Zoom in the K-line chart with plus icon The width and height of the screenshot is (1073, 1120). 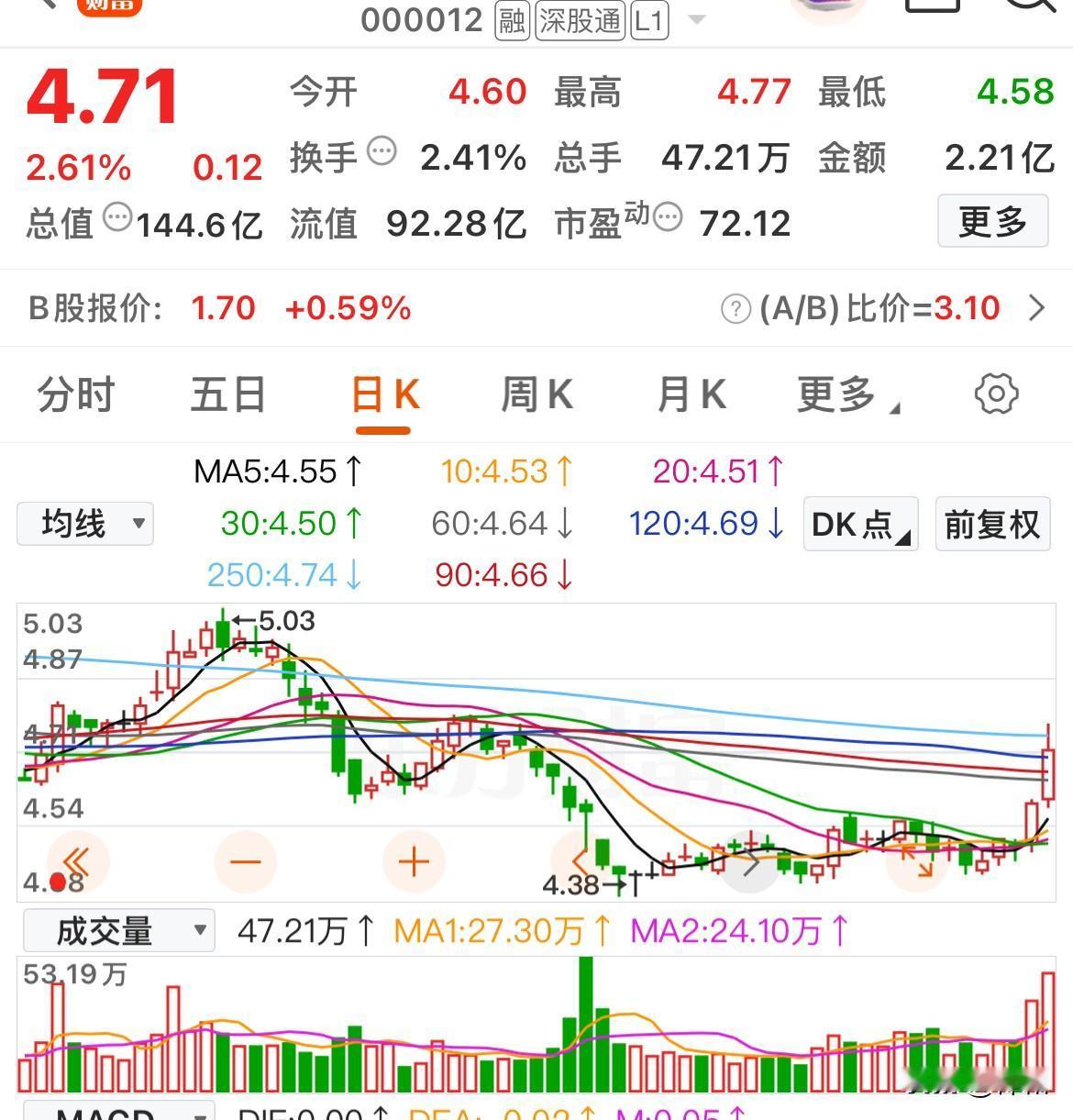[x=413, y=861]
